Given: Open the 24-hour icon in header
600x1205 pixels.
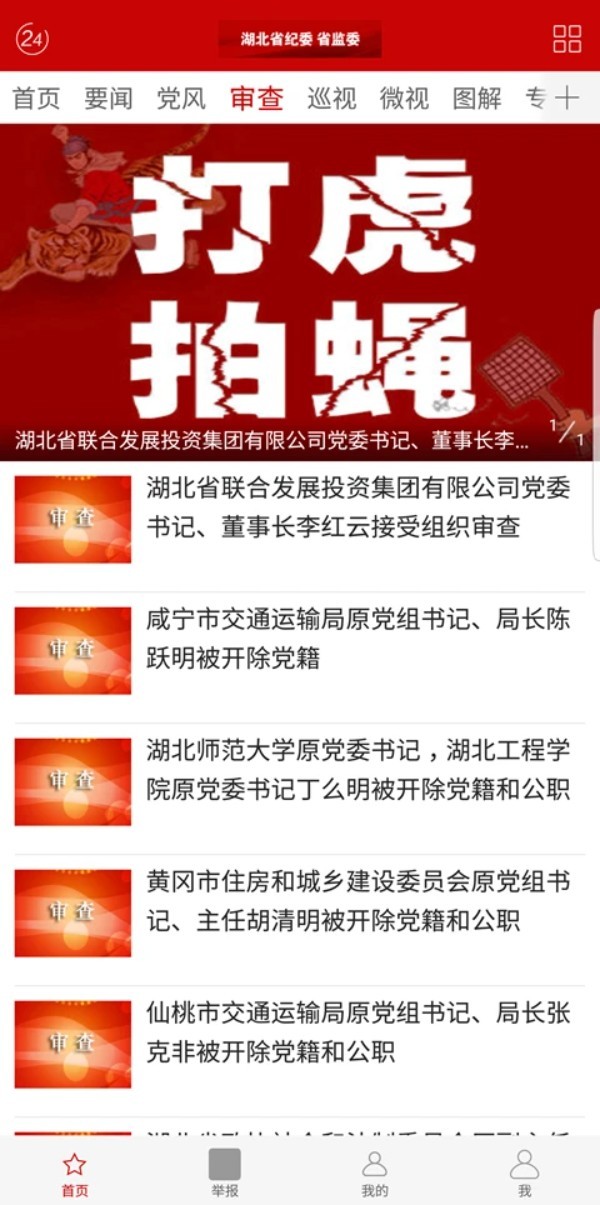Looking at the screenshot, I should [x=32, y=39].
